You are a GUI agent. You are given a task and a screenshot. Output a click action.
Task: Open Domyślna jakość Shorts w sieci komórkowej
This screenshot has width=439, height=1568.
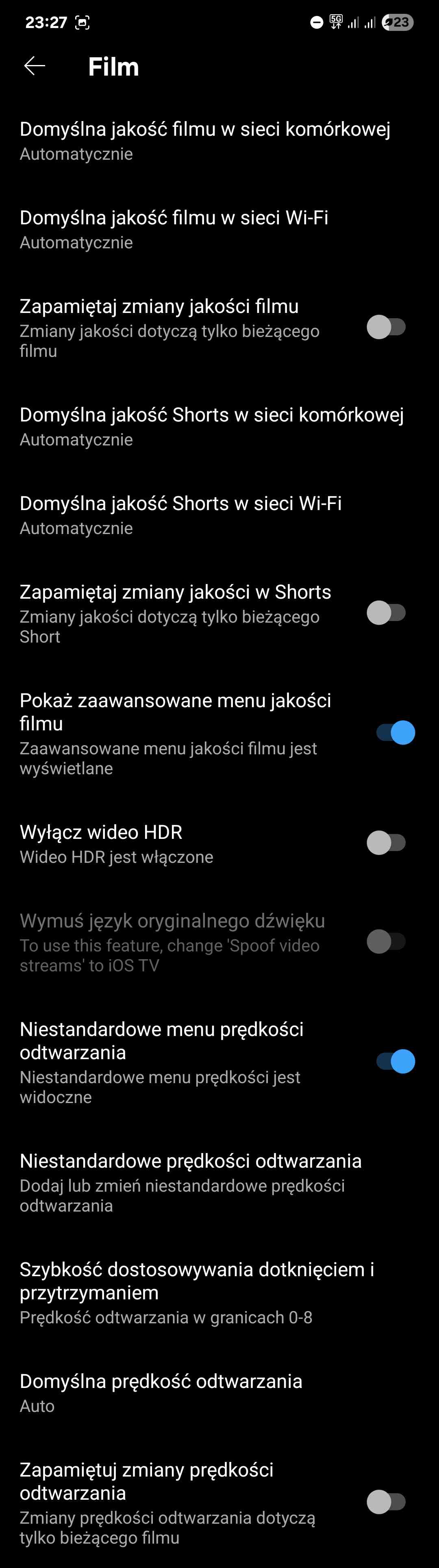pos(211,426)
